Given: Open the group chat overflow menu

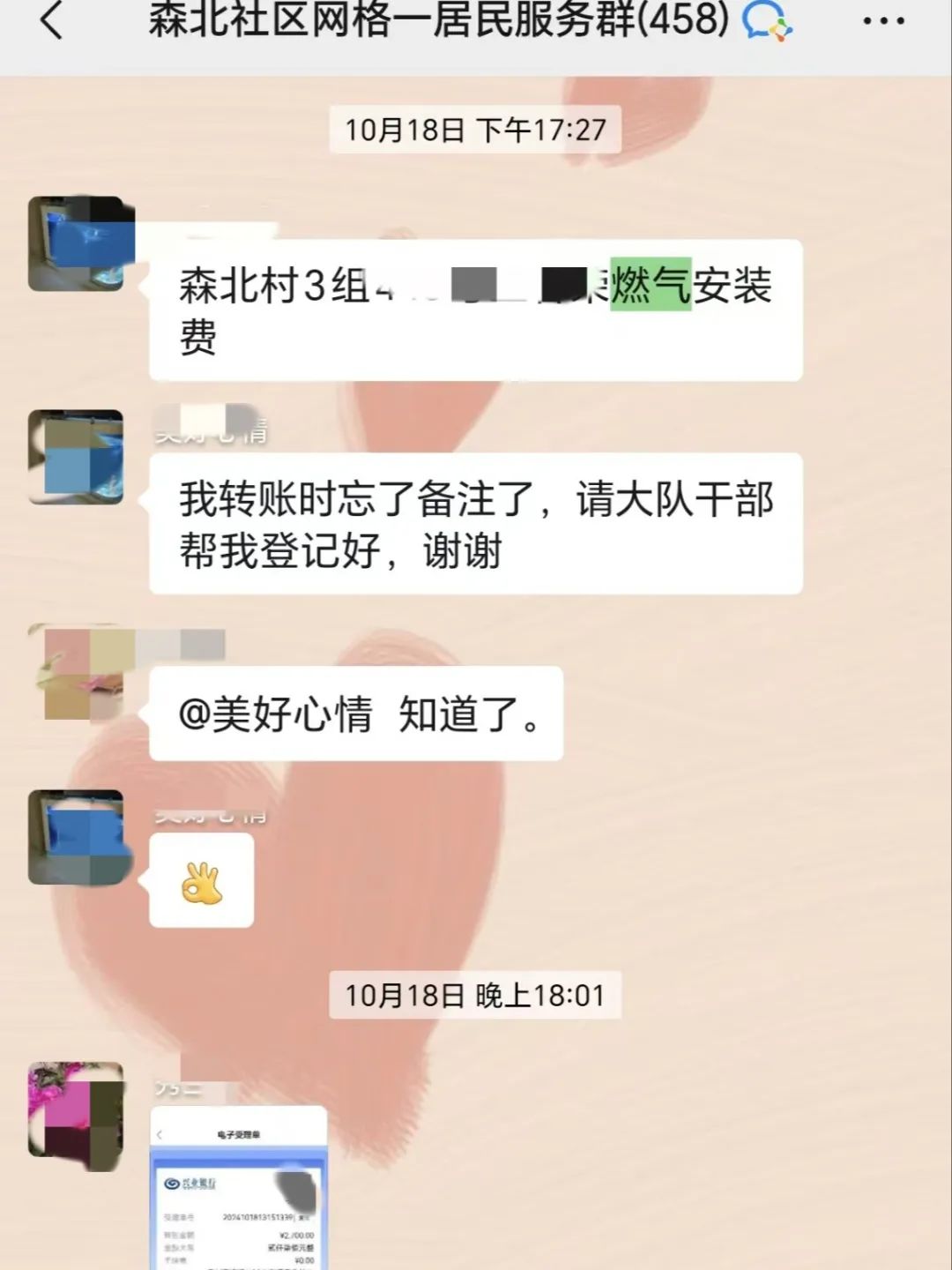Looking at the screenshot, I should pyautogui.click(x=883, y=21).
